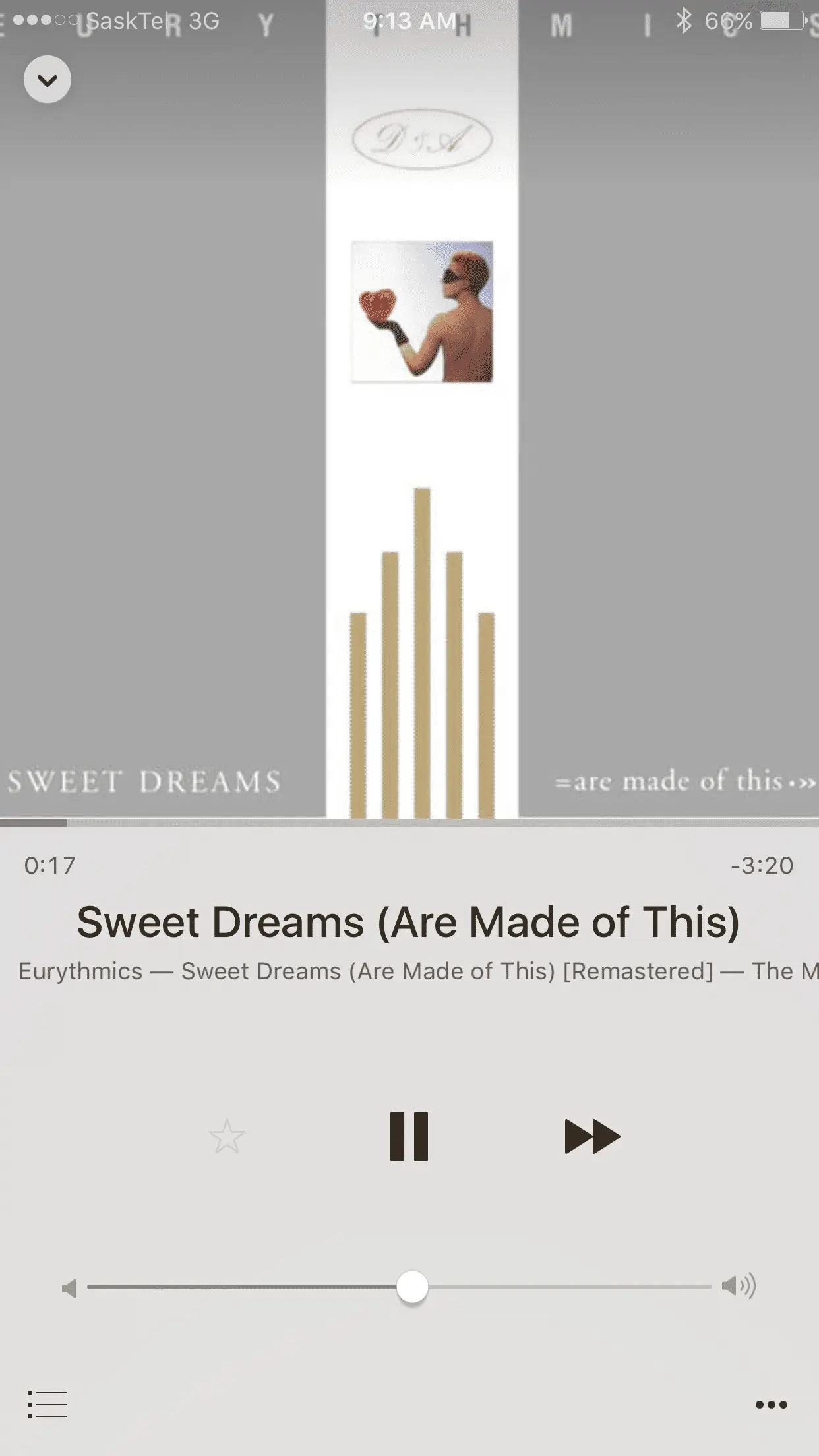Viewport: 819px width, 1456px height.
Task: Skip forward to the next track
Action: [591, 1136]
